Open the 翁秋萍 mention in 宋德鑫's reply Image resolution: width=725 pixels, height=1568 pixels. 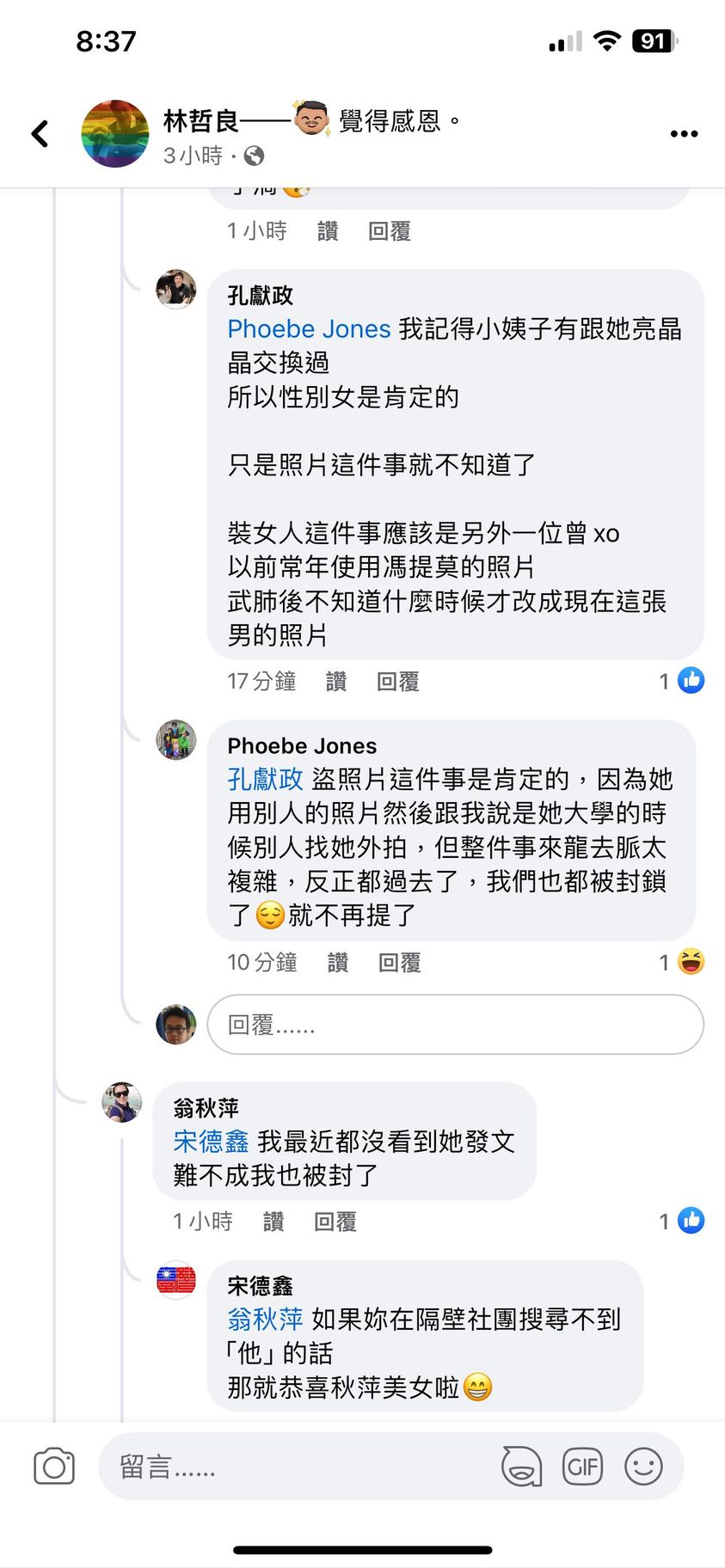(265, 1319)
